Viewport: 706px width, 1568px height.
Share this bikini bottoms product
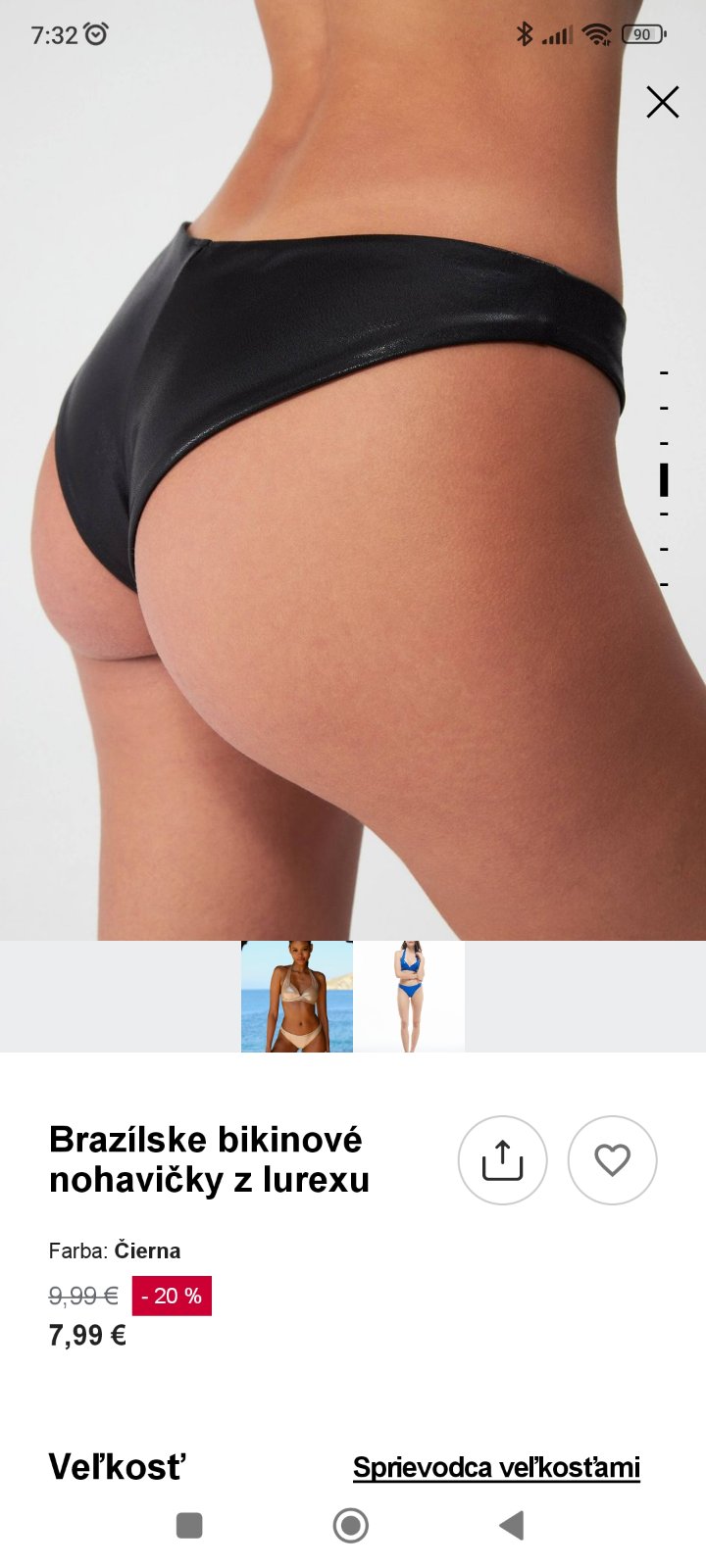tap(502, 1160)
